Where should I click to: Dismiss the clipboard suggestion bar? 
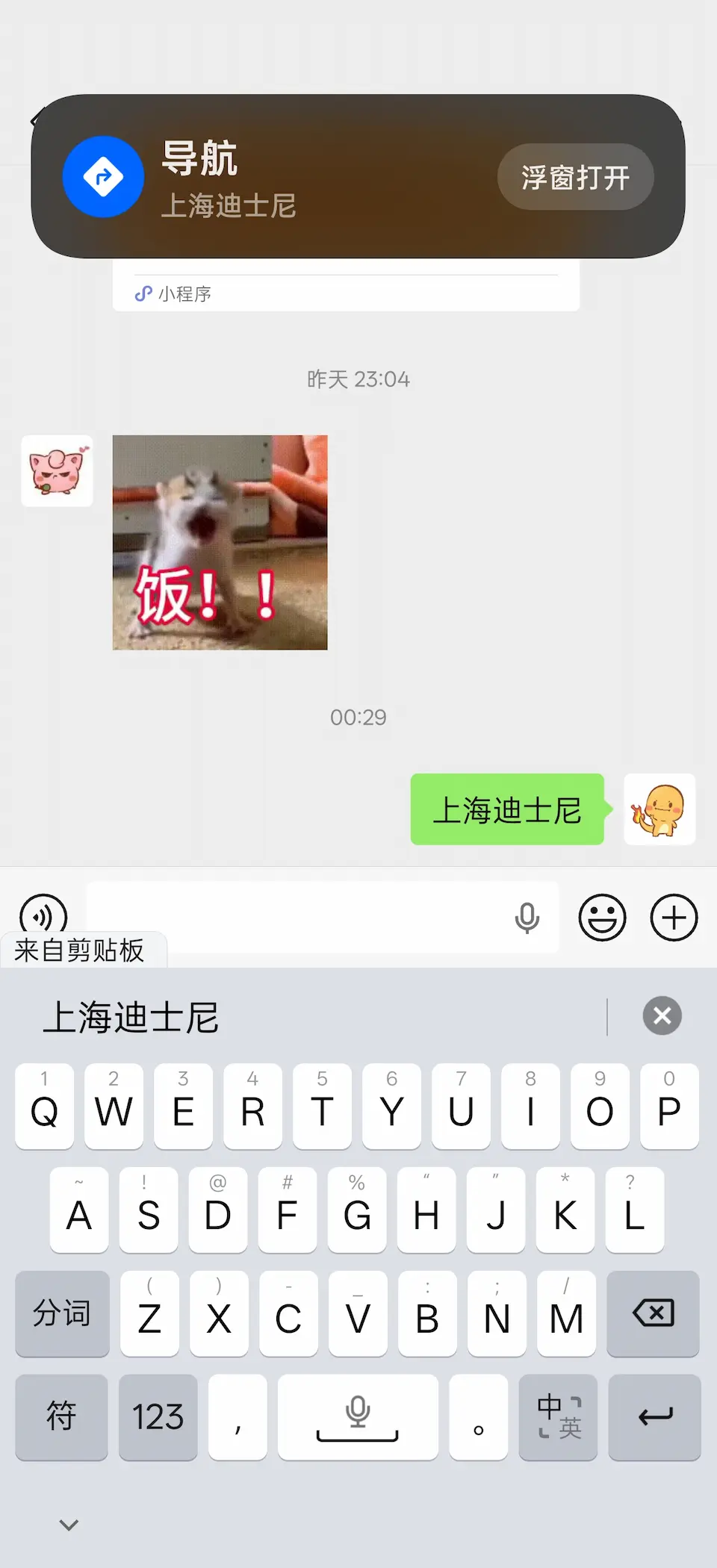point(662,1015)
